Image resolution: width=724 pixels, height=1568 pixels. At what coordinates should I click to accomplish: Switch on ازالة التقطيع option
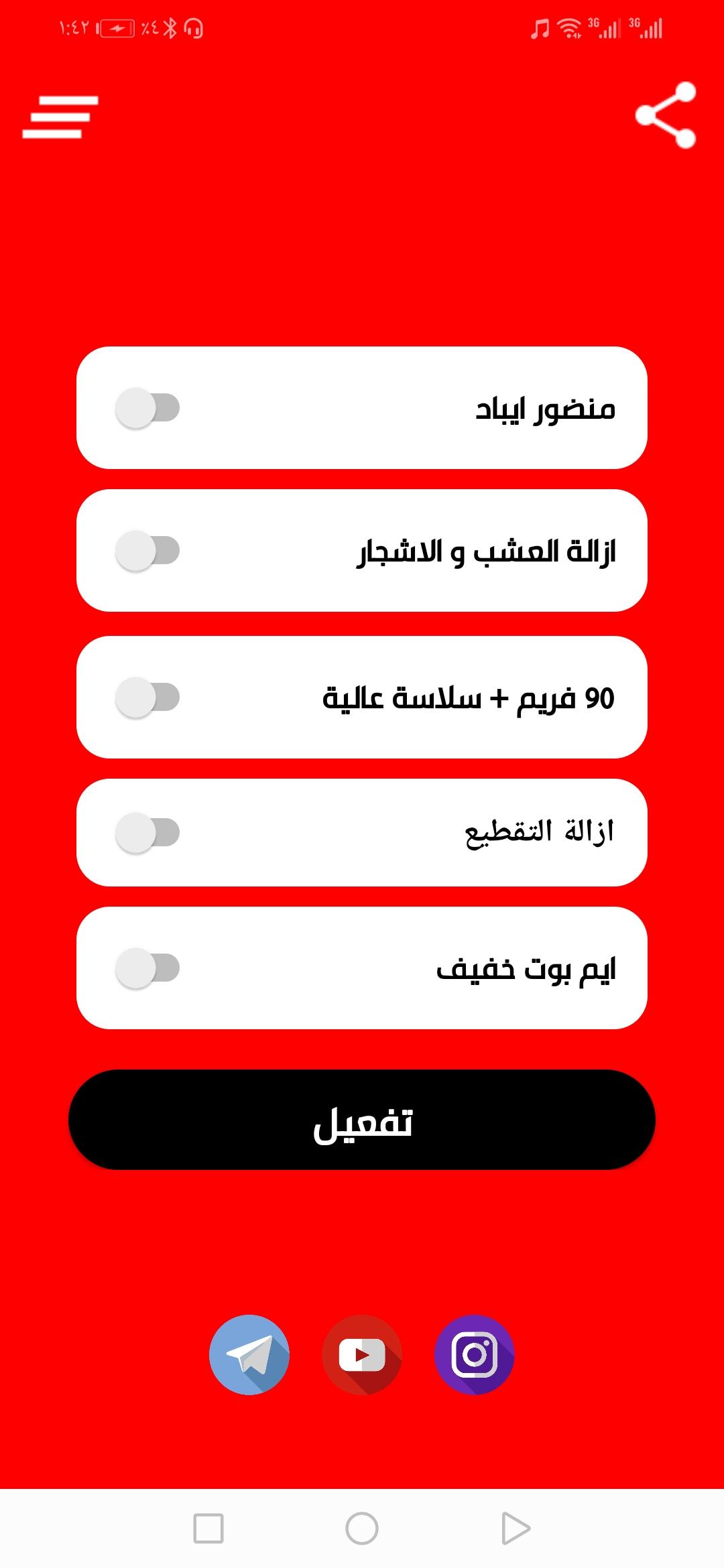147,832
